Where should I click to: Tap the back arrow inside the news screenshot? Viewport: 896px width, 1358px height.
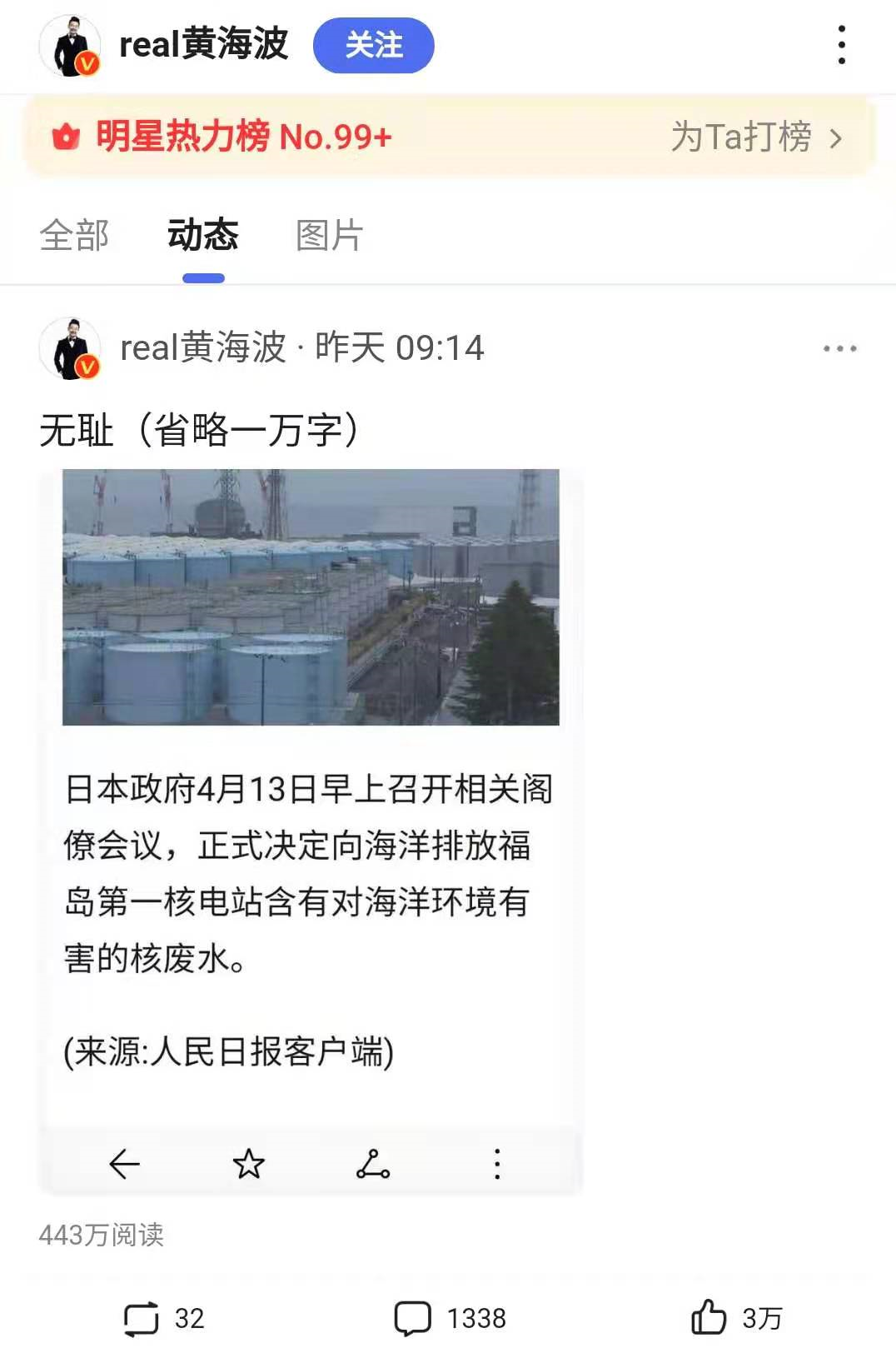123,1163
